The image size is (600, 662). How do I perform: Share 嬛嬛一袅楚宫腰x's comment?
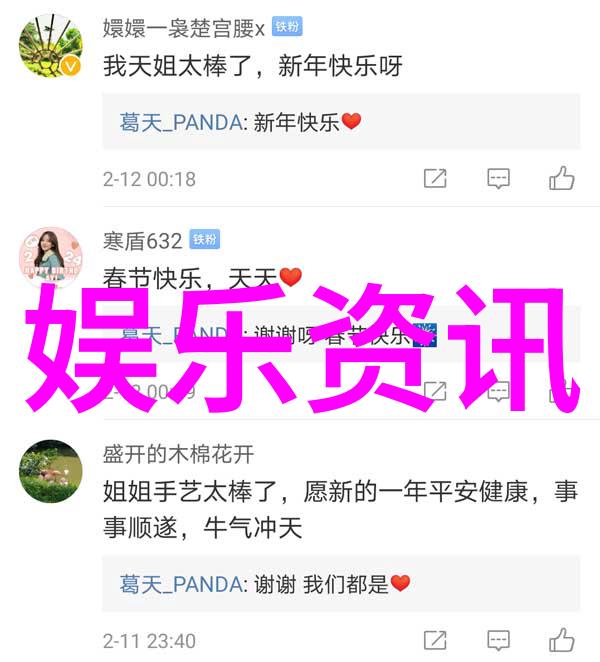[434, 179]
